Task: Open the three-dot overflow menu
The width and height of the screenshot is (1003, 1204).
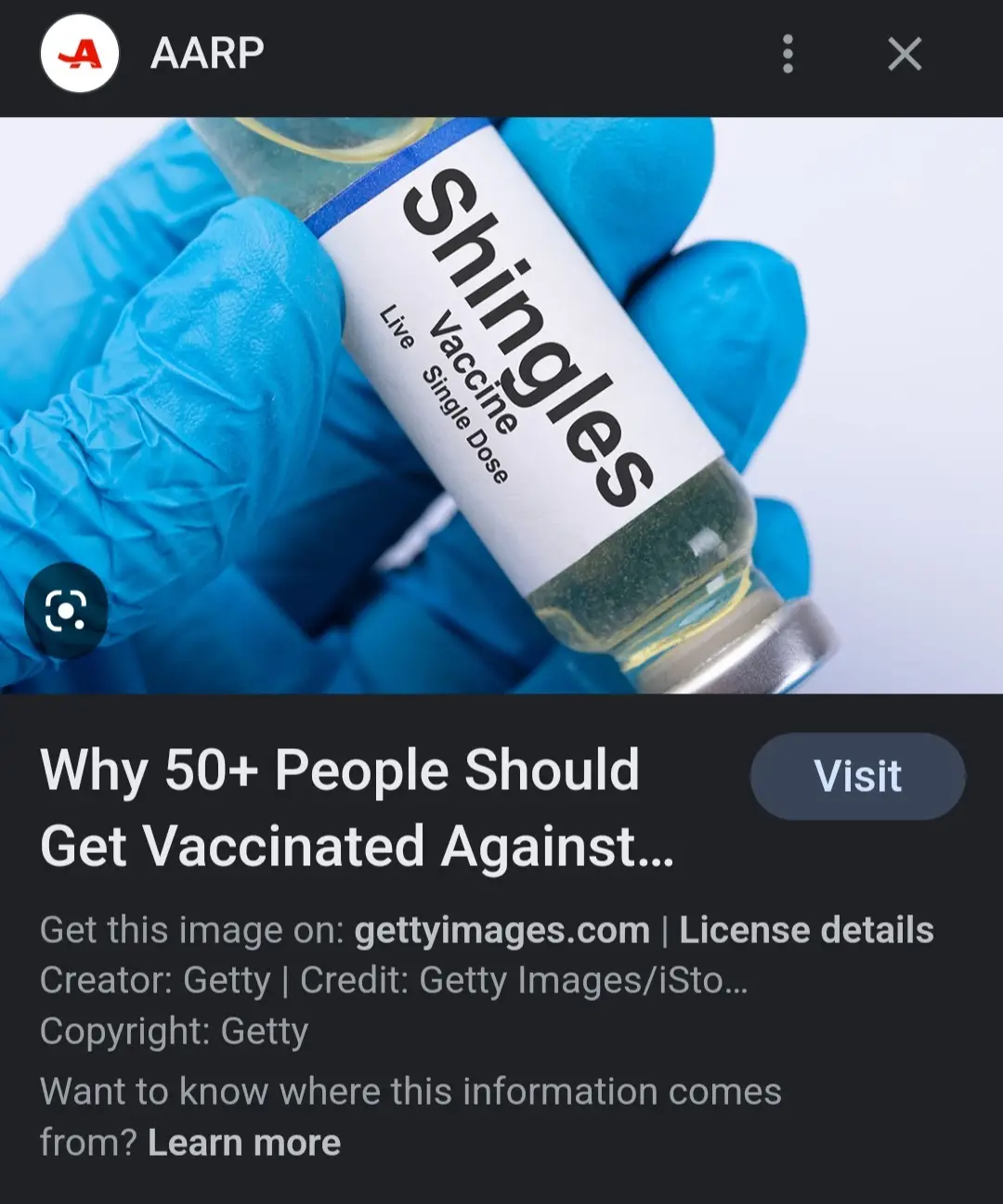Action: 788,54
